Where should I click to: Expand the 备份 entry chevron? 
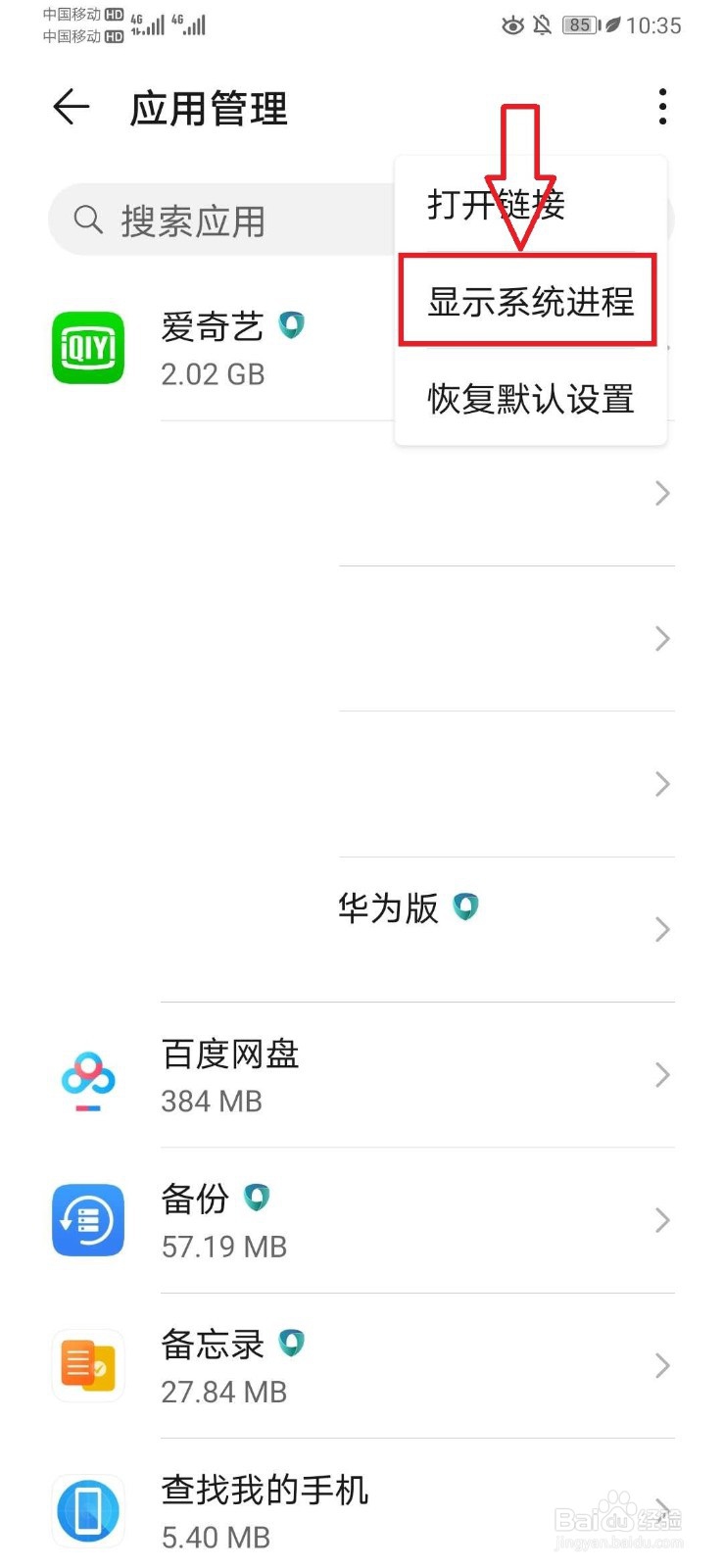coord(662,1220)
